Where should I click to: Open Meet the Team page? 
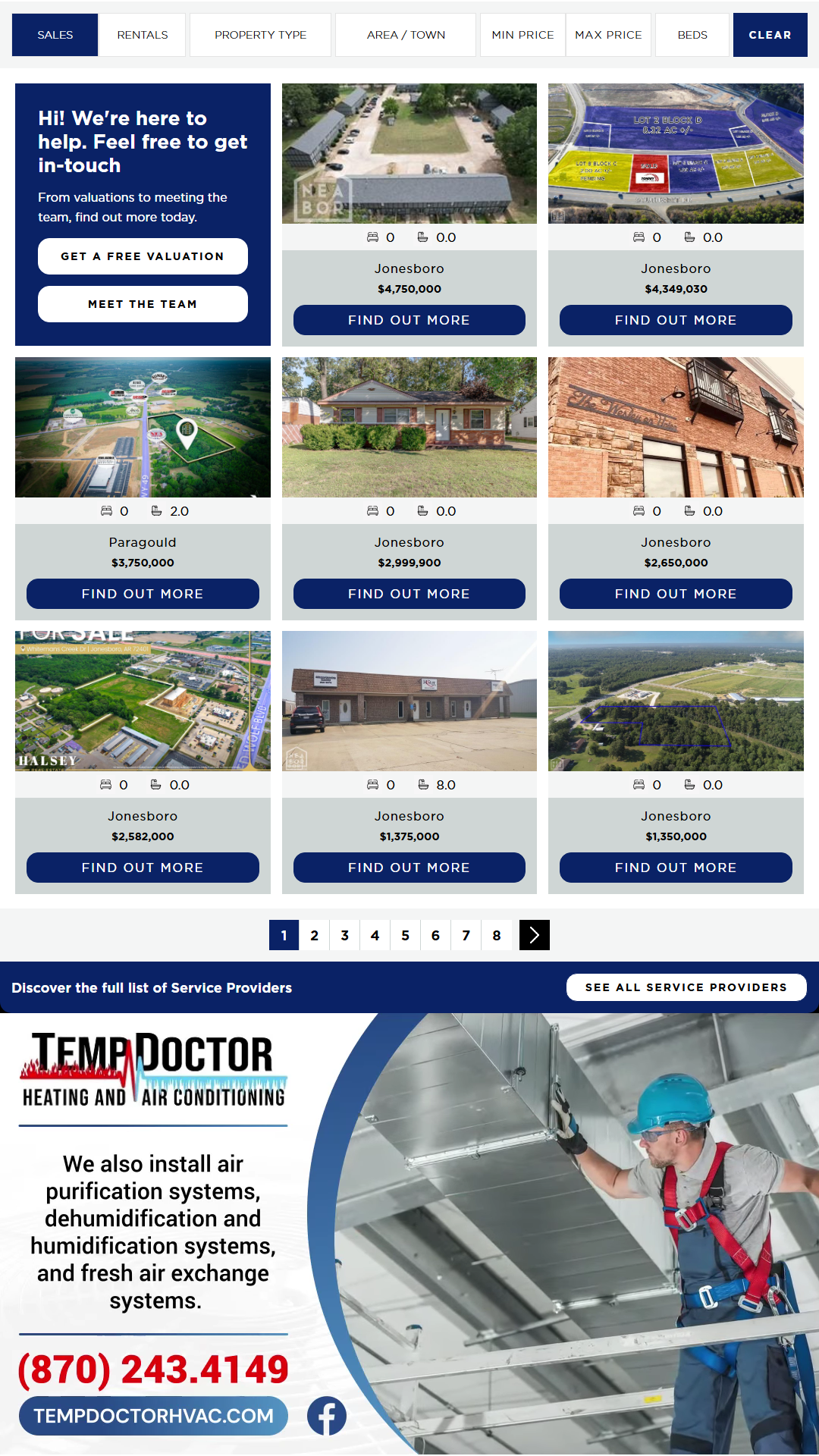coord(143,304)
